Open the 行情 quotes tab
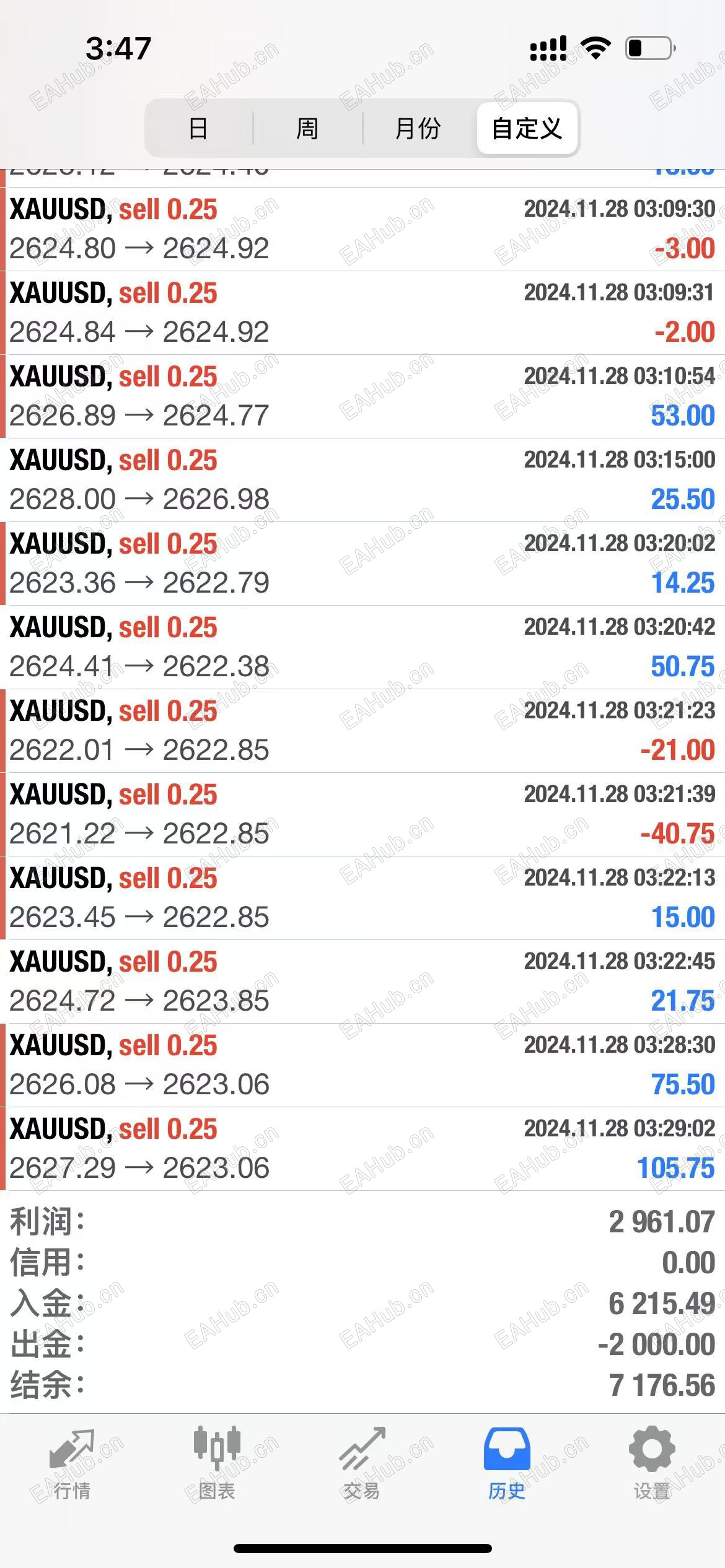 [x=72, y=1464]
